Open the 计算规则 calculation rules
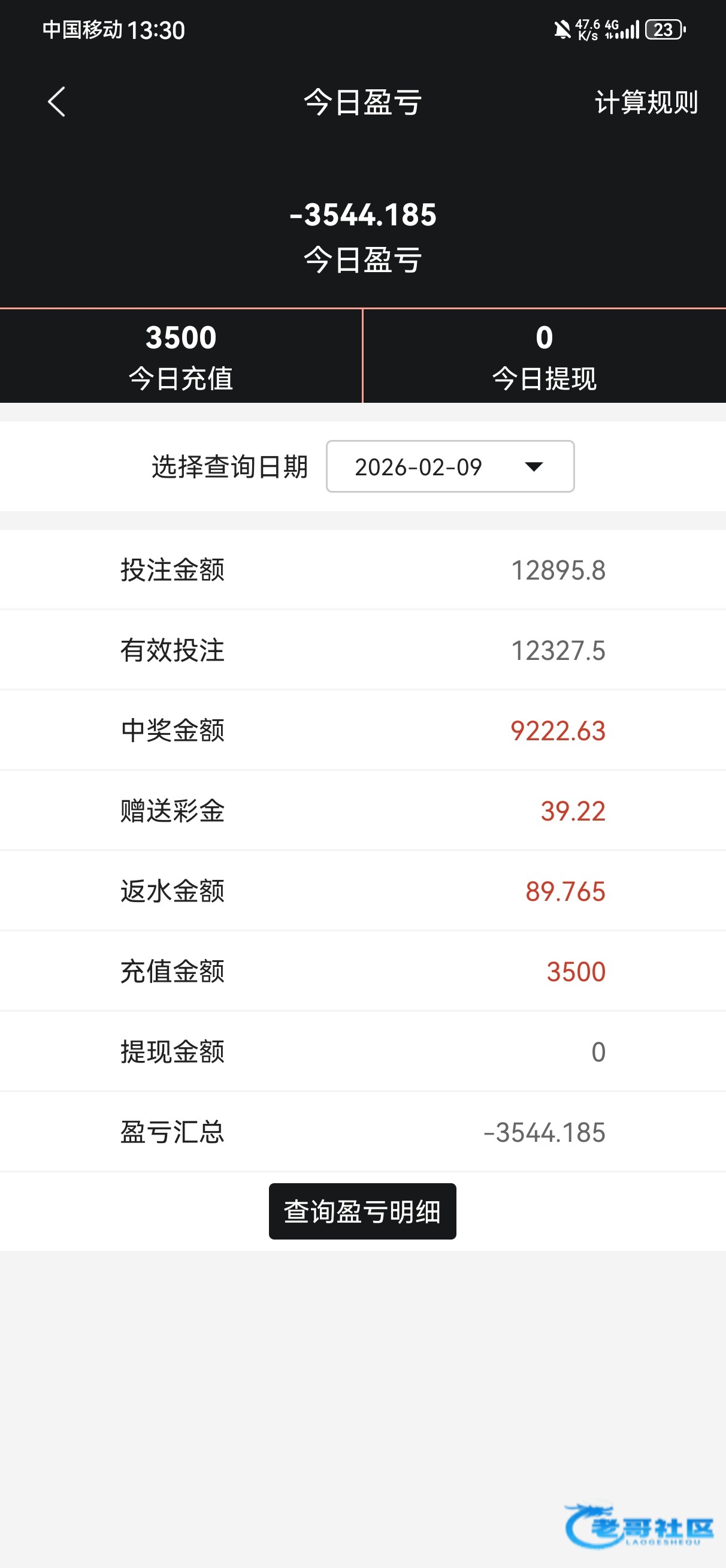This screenshot has width=726, height=1568. [646, 102]
